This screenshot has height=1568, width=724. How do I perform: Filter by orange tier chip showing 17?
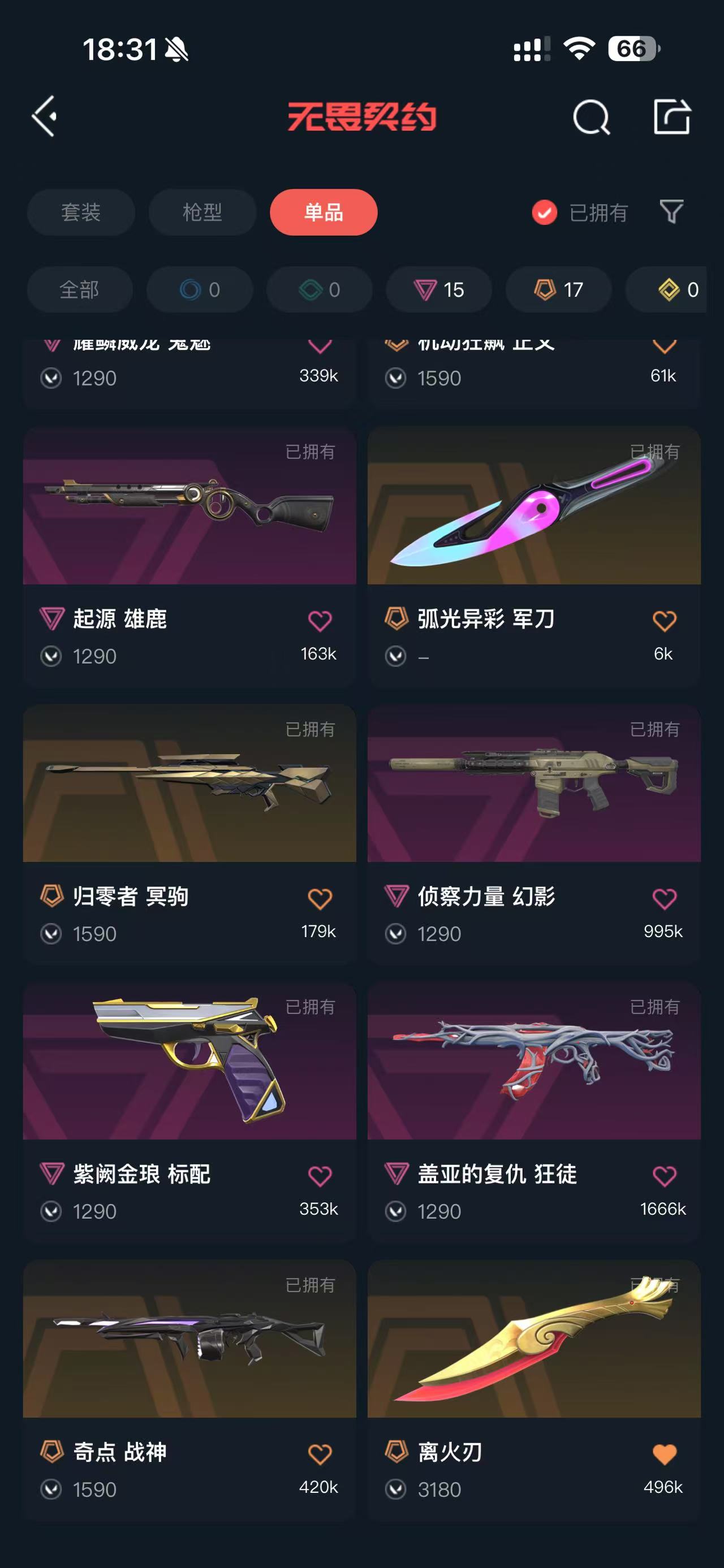click(x=558, y=290)
